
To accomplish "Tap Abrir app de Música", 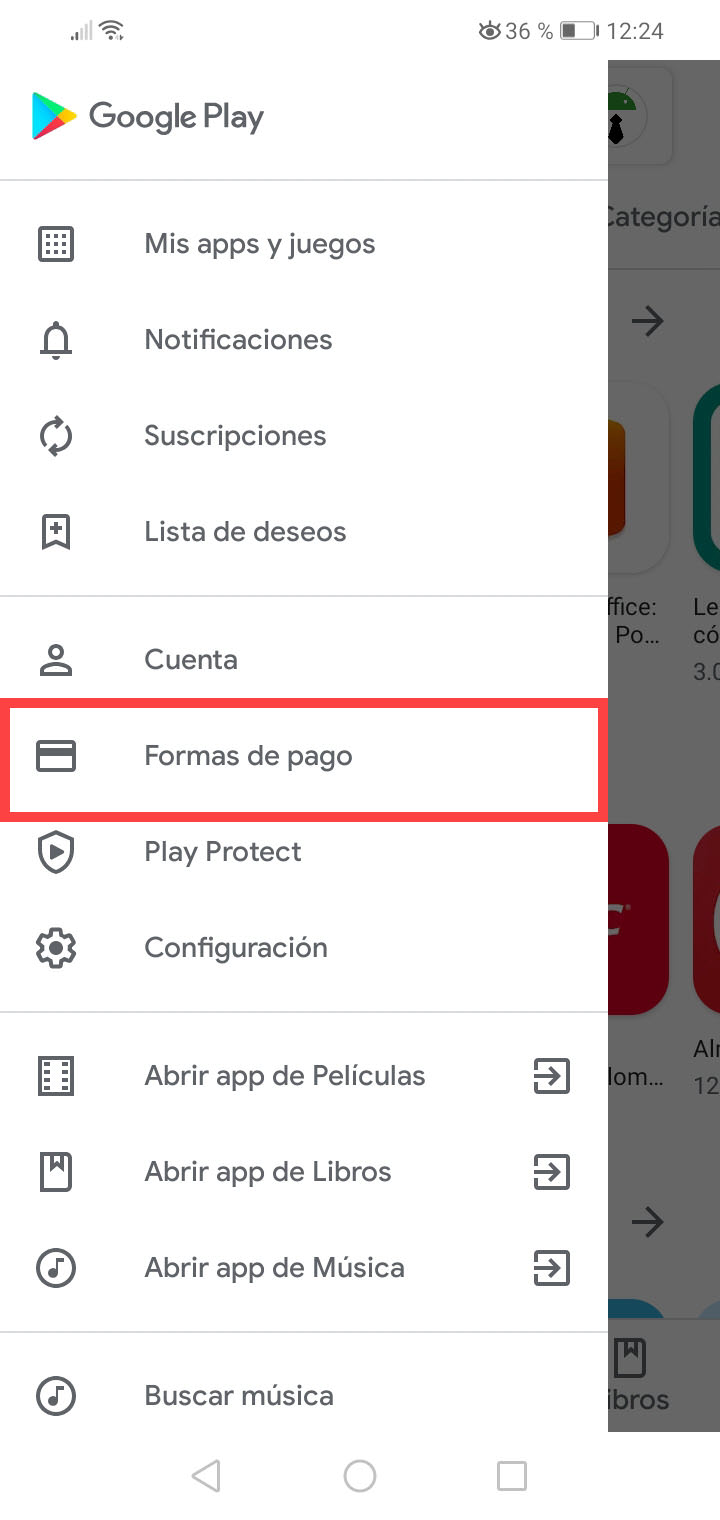I will pyautogui.click(x=304, y=1268).
